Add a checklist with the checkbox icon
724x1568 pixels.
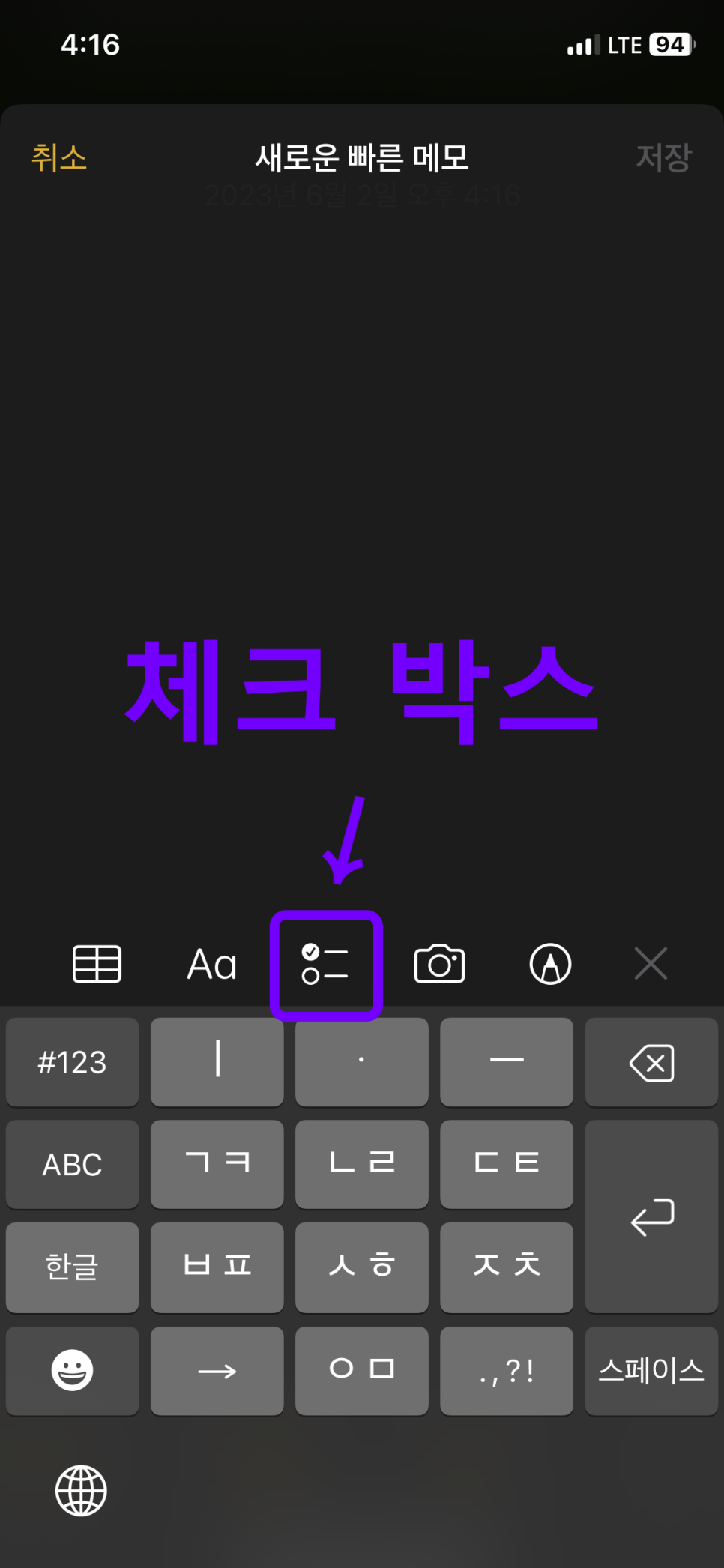(x=325, y=964)
